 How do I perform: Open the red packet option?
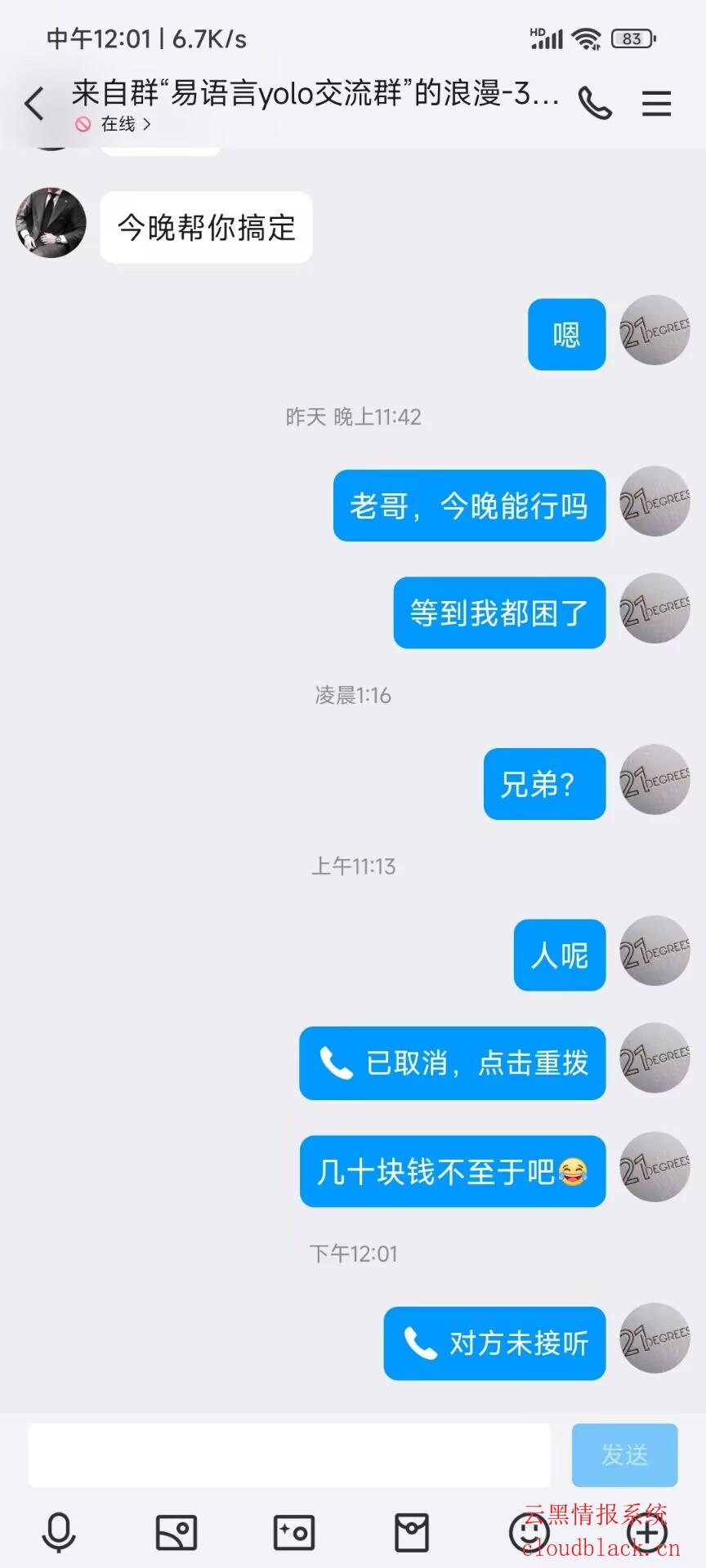click(x=412, y=1532)
